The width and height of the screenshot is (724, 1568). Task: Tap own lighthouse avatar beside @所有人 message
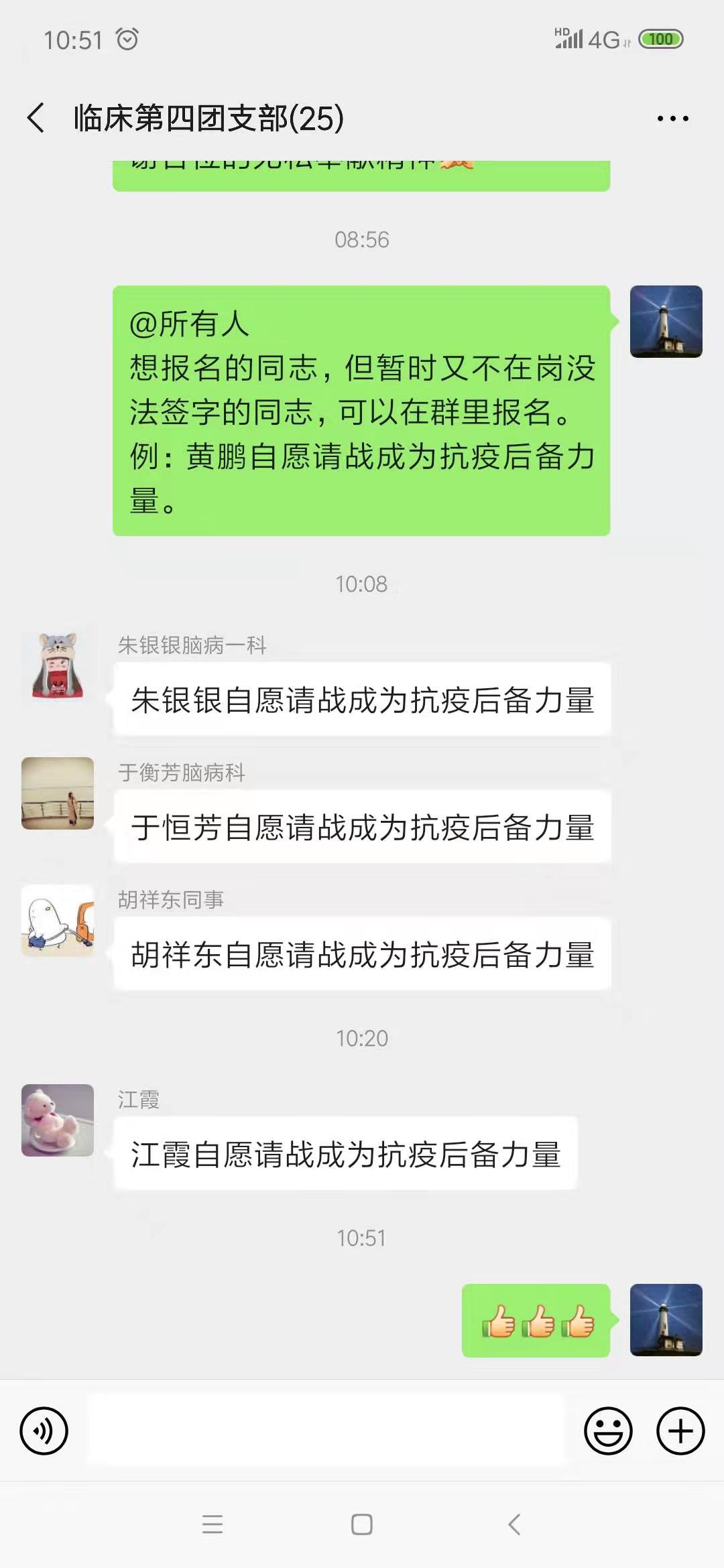coord(666,322)
